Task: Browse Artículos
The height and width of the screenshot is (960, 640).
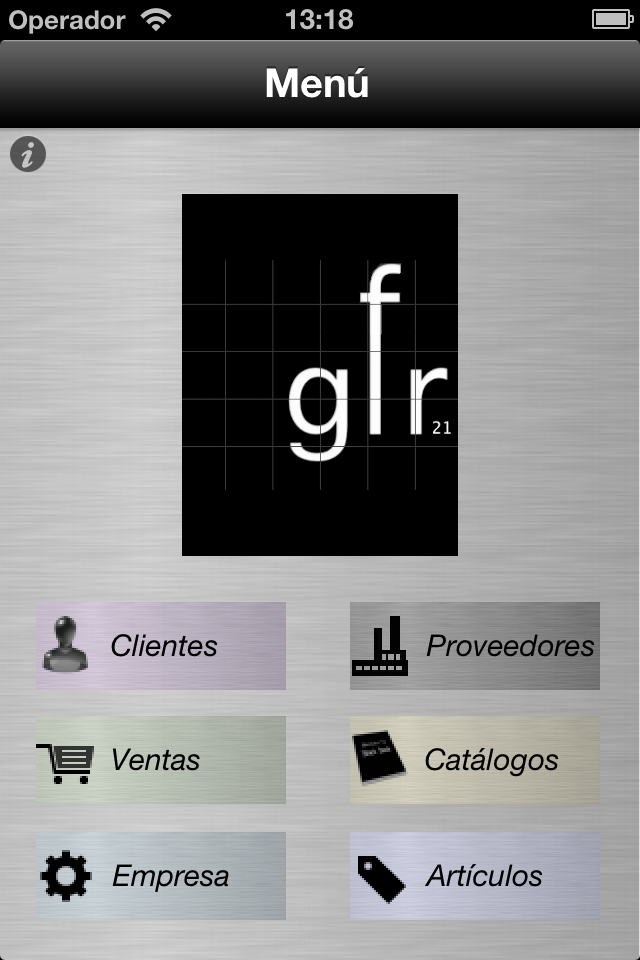Action: (475, 876)
